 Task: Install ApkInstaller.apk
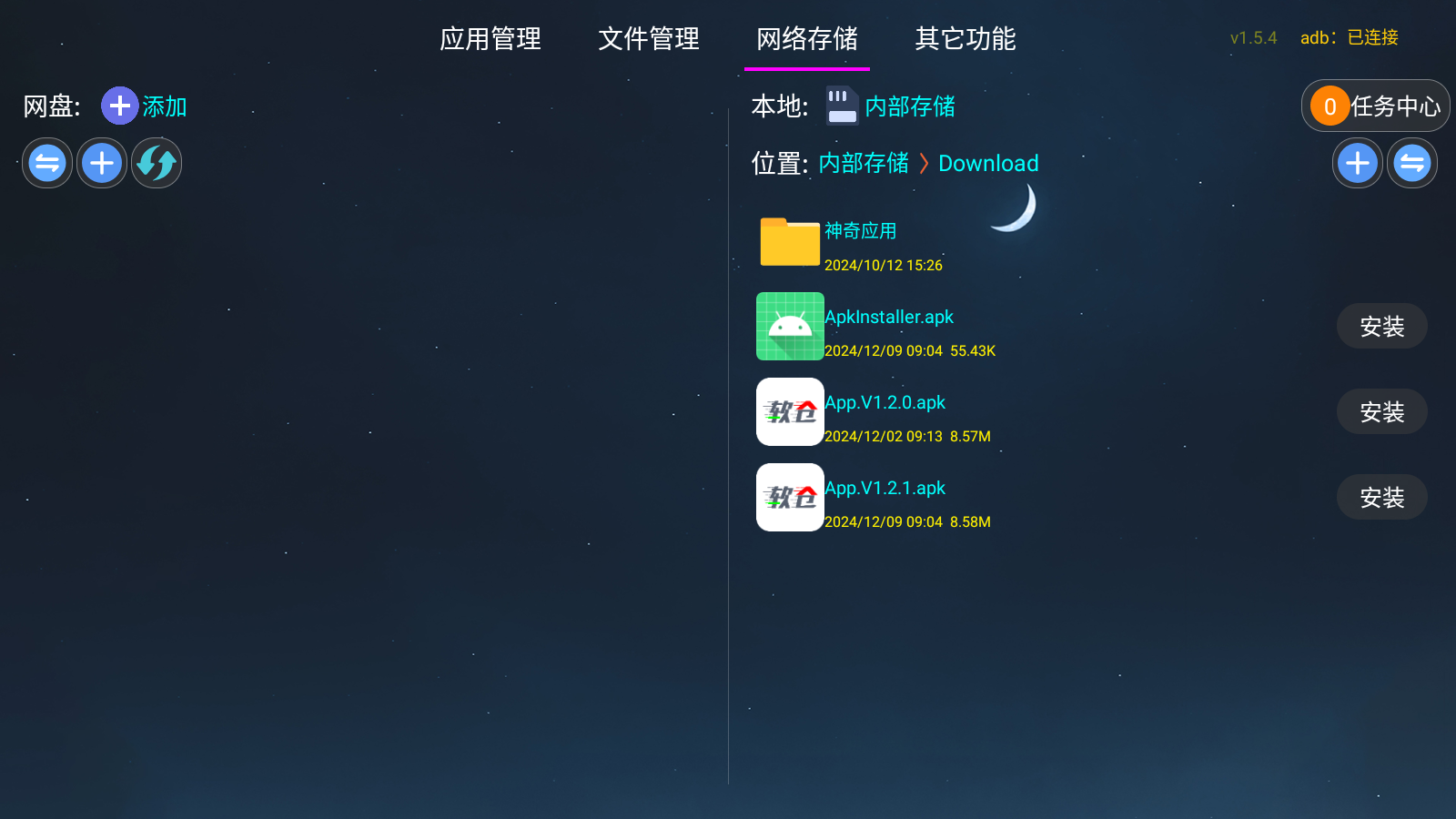(1381, 326)
